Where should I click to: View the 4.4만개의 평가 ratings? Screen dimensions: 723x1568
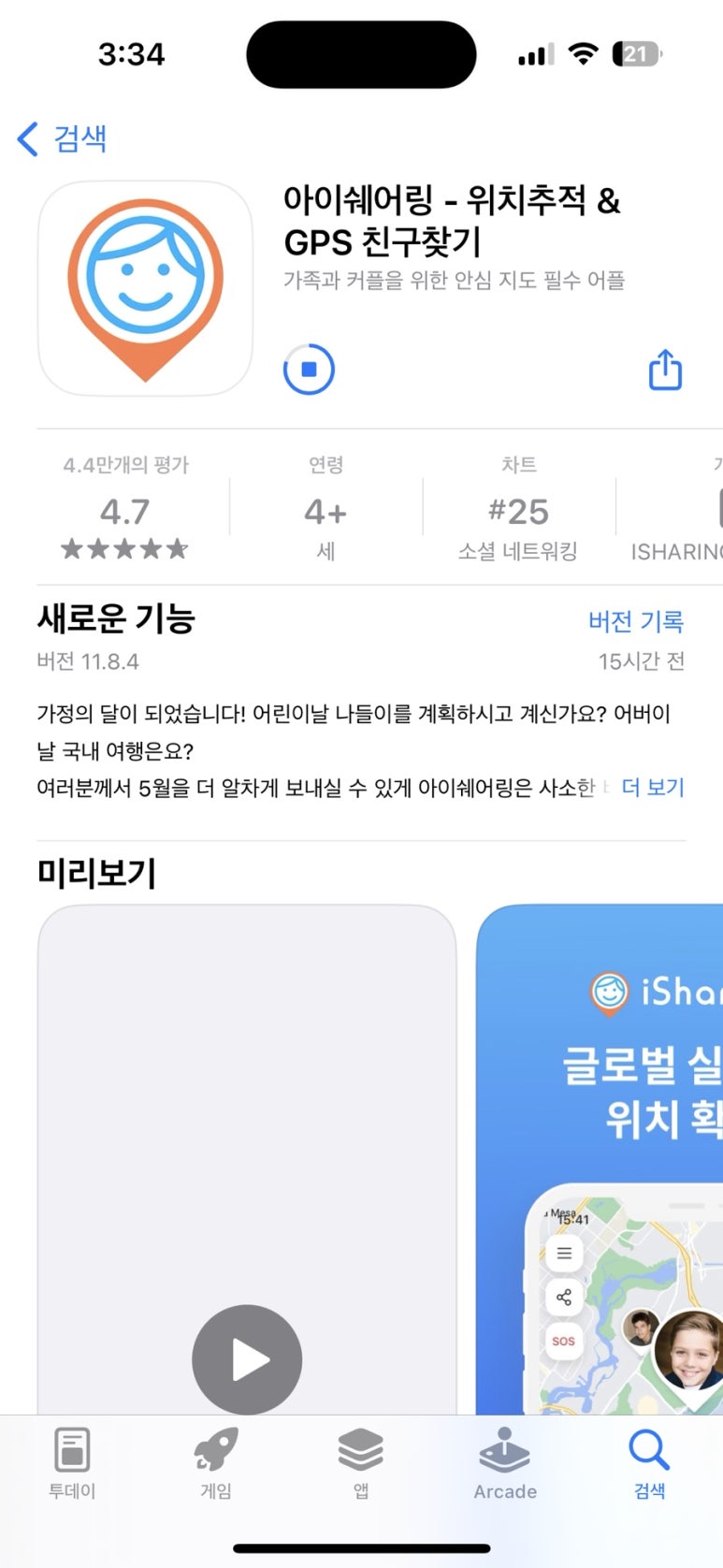125,508
